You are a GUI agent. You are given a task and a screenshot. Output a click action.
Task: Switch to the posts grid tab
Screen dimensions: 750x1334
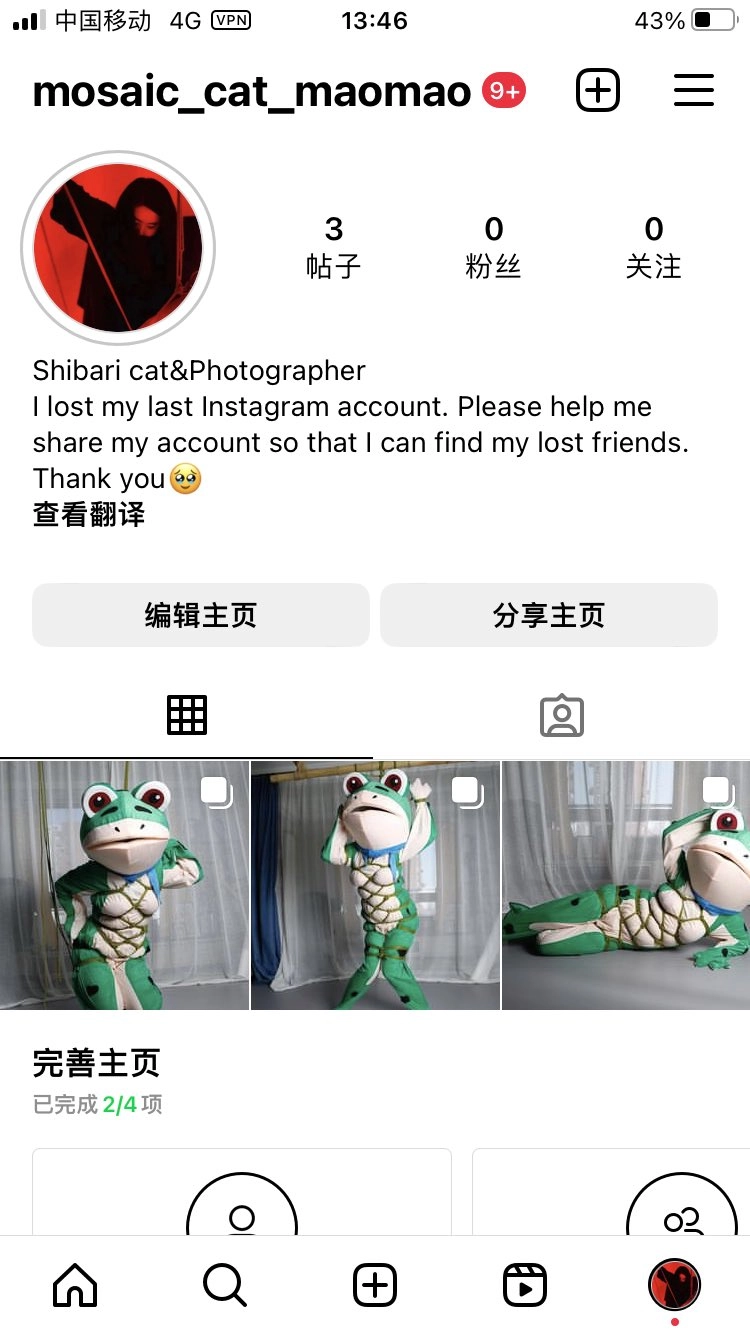pos(187,716)
